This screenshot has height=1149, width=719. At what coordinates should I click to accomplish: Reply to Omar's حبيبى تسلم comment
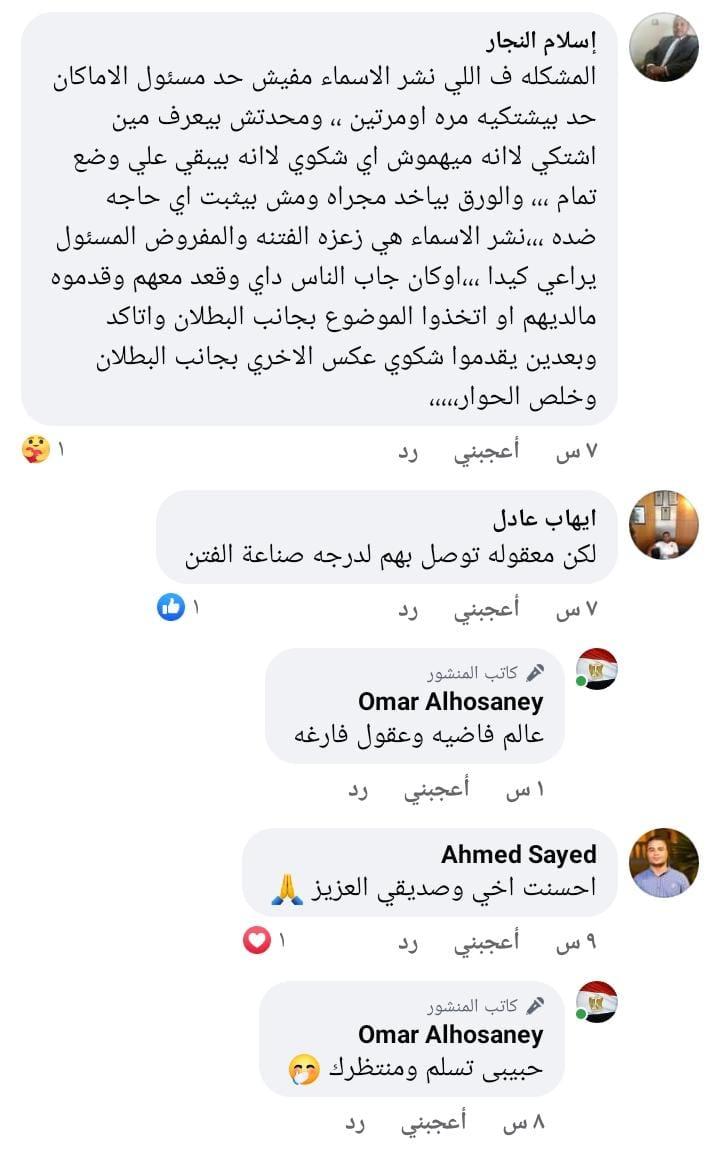356,1122
